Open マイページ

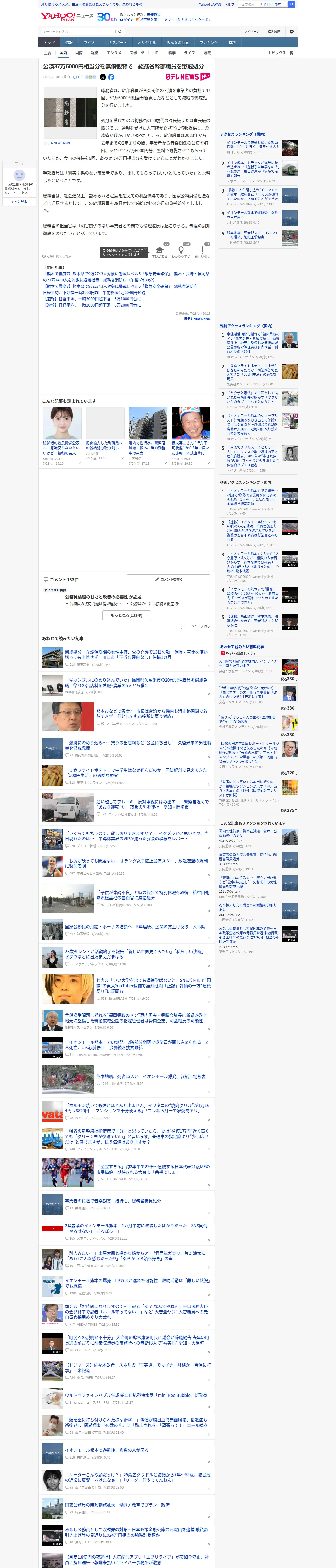click(x=251, y=32)
